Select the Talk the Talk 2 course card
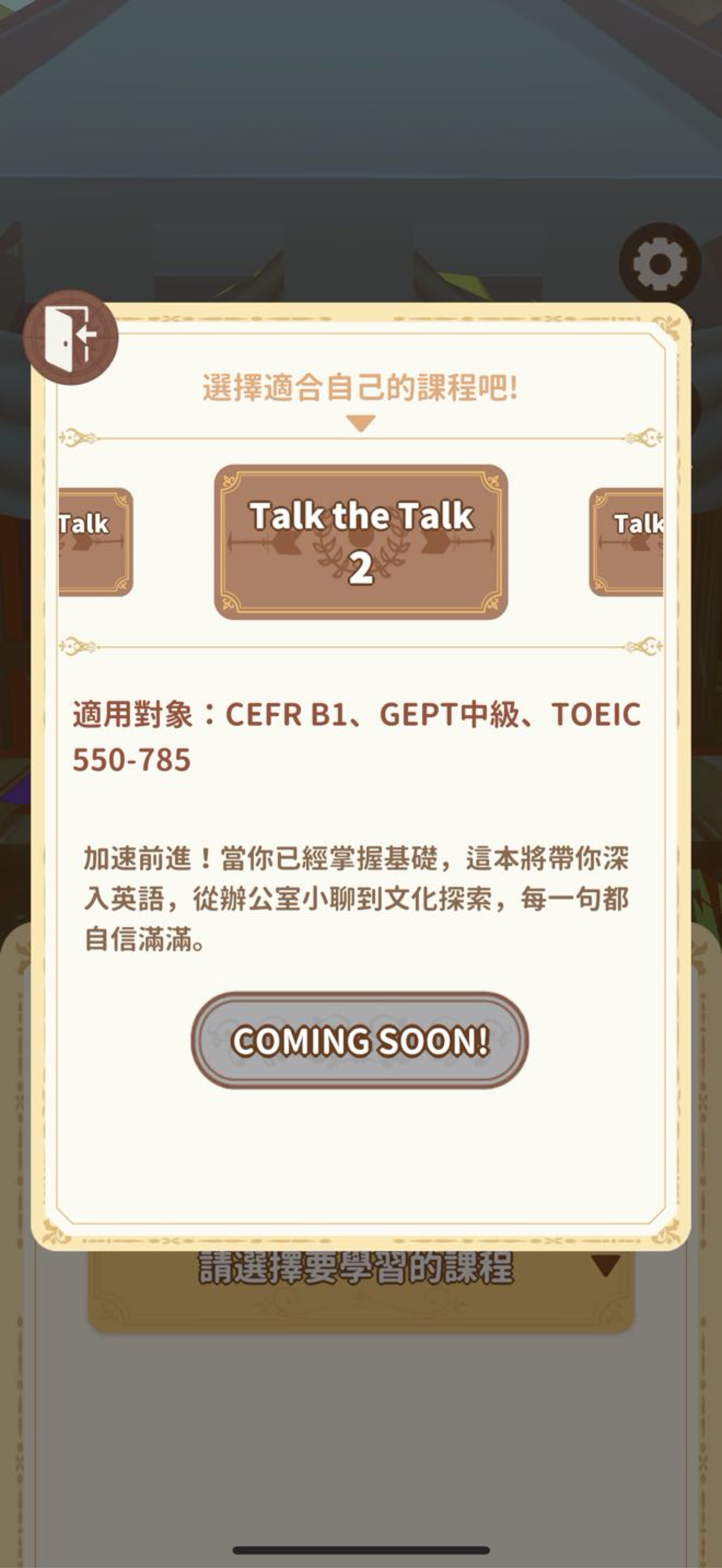This screenshot has height=1568, width=722. click(361, 542)
